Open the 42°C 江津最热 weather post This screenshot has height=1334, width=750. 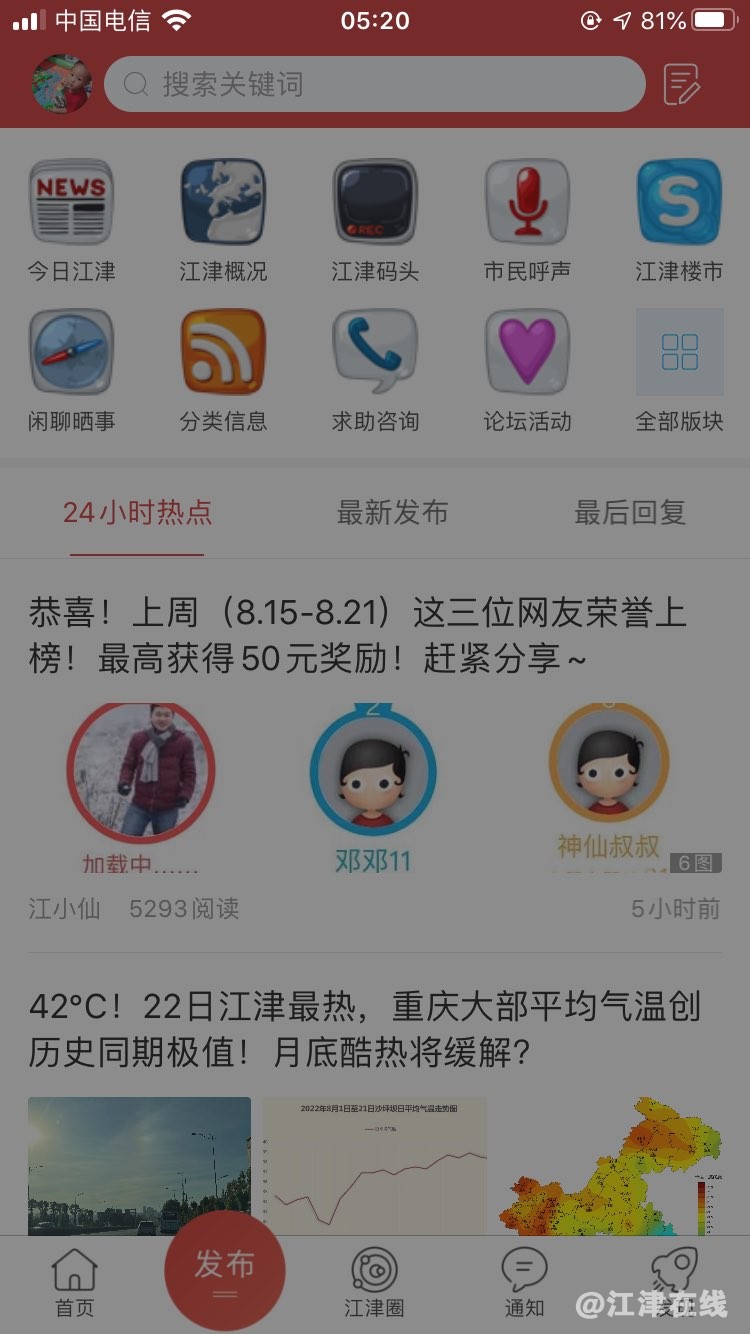pos(364,1028)
